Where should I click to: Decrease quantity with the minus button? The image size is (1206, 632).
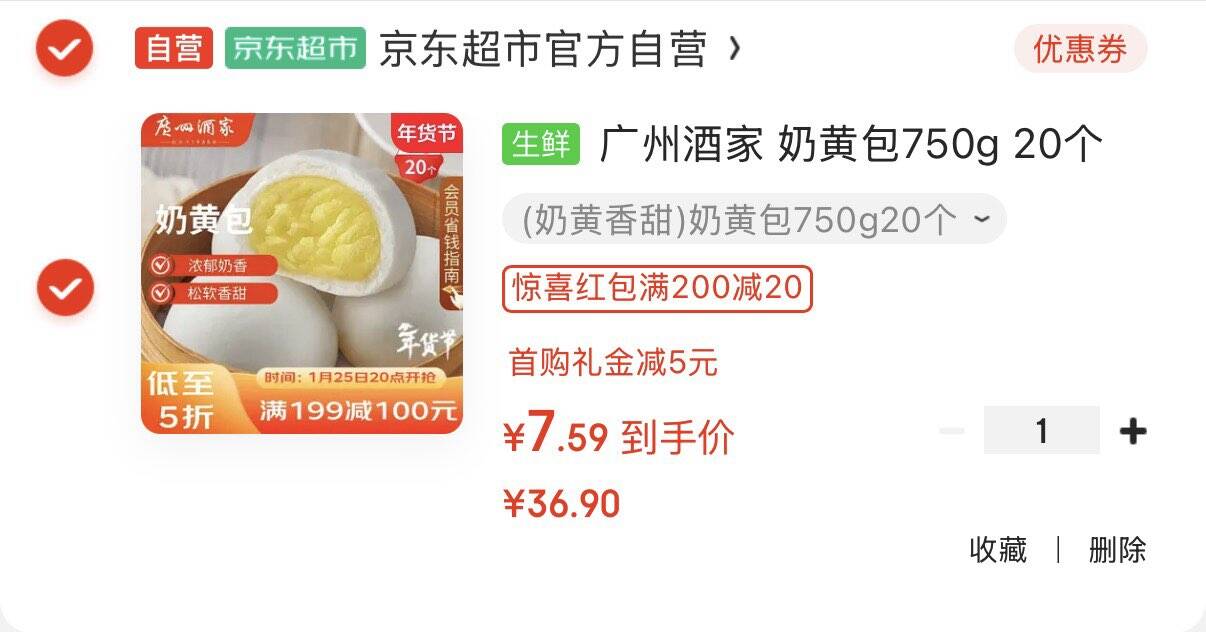[952, 431]
